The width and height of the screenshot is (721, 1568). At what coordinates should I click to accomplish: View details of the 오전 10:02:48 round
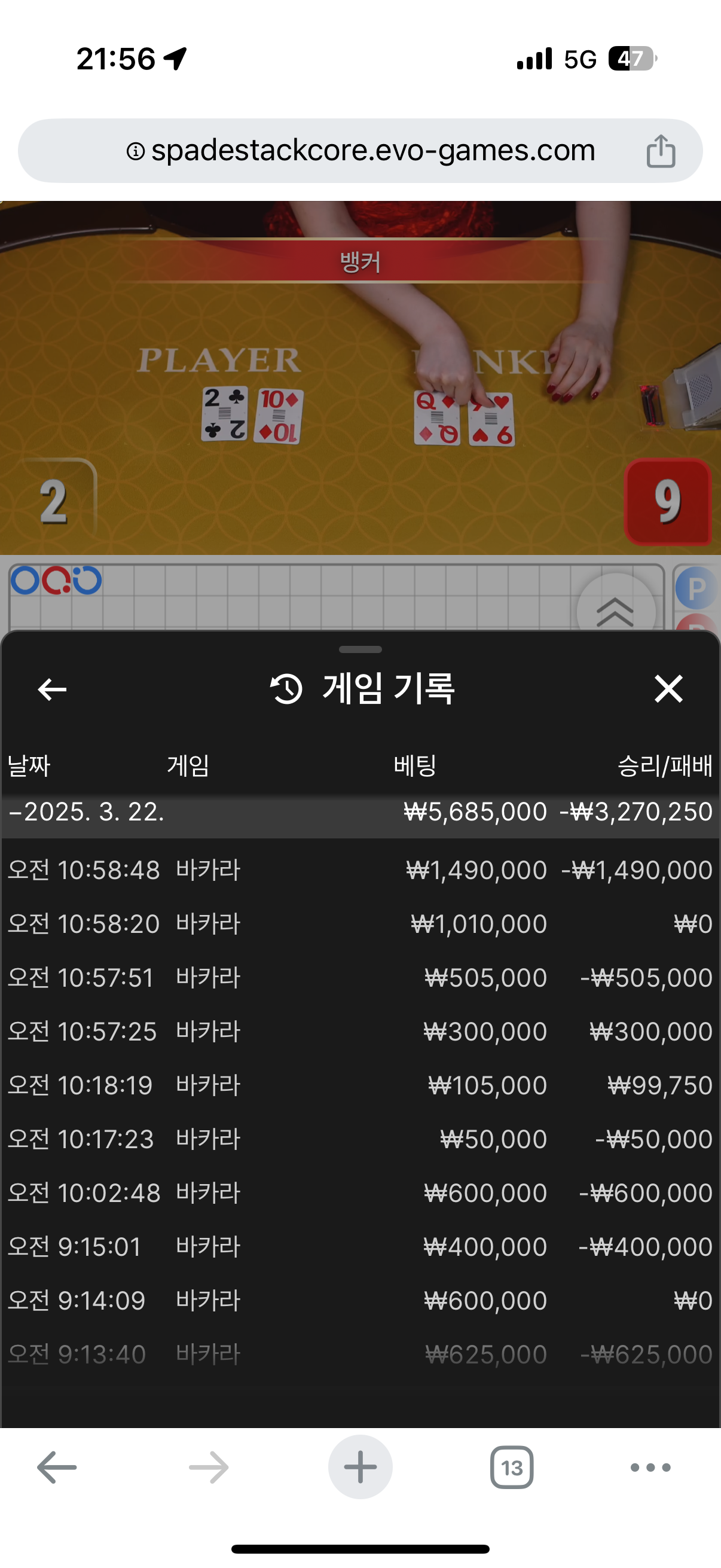360,1192
